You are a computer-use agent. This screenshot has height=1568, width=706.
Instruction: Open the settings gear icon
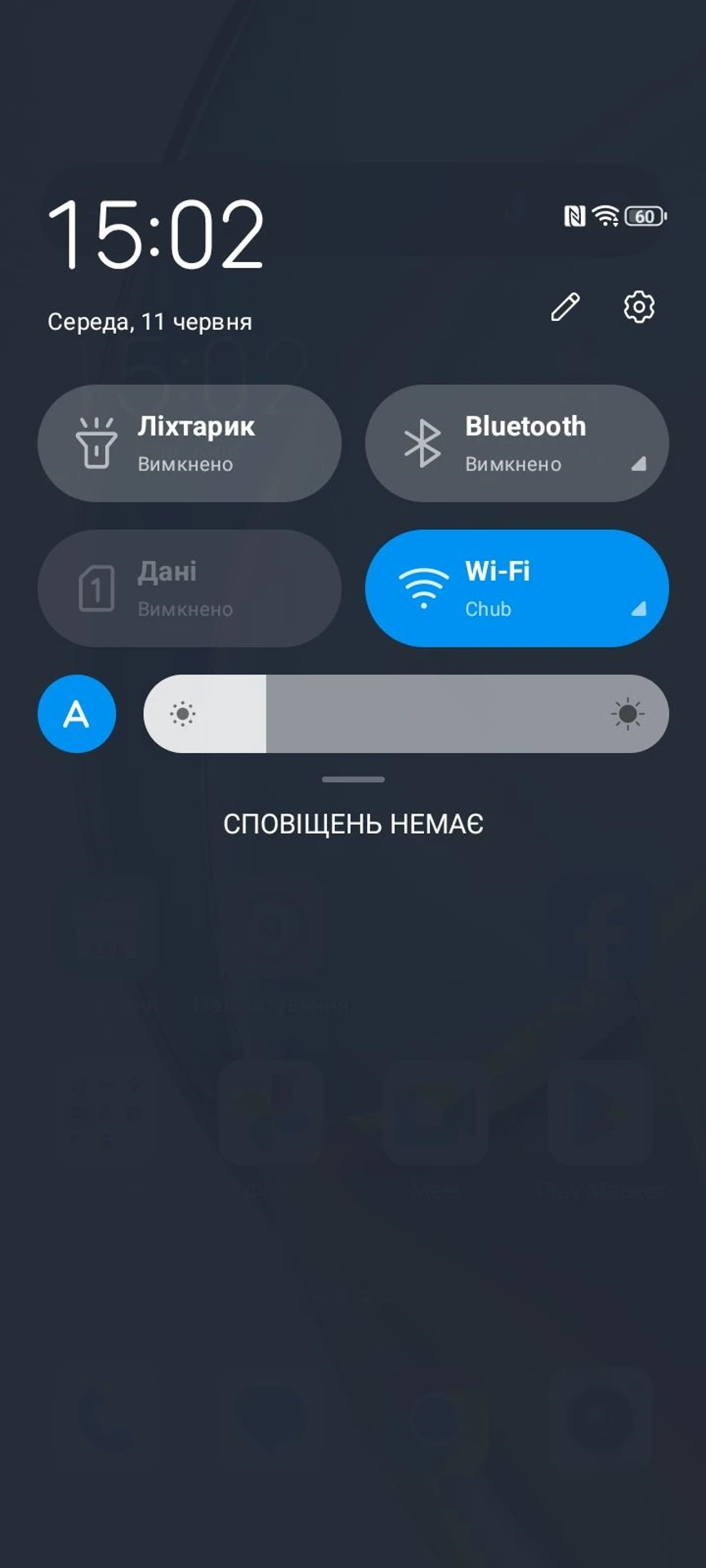click(x=639, y=307)
